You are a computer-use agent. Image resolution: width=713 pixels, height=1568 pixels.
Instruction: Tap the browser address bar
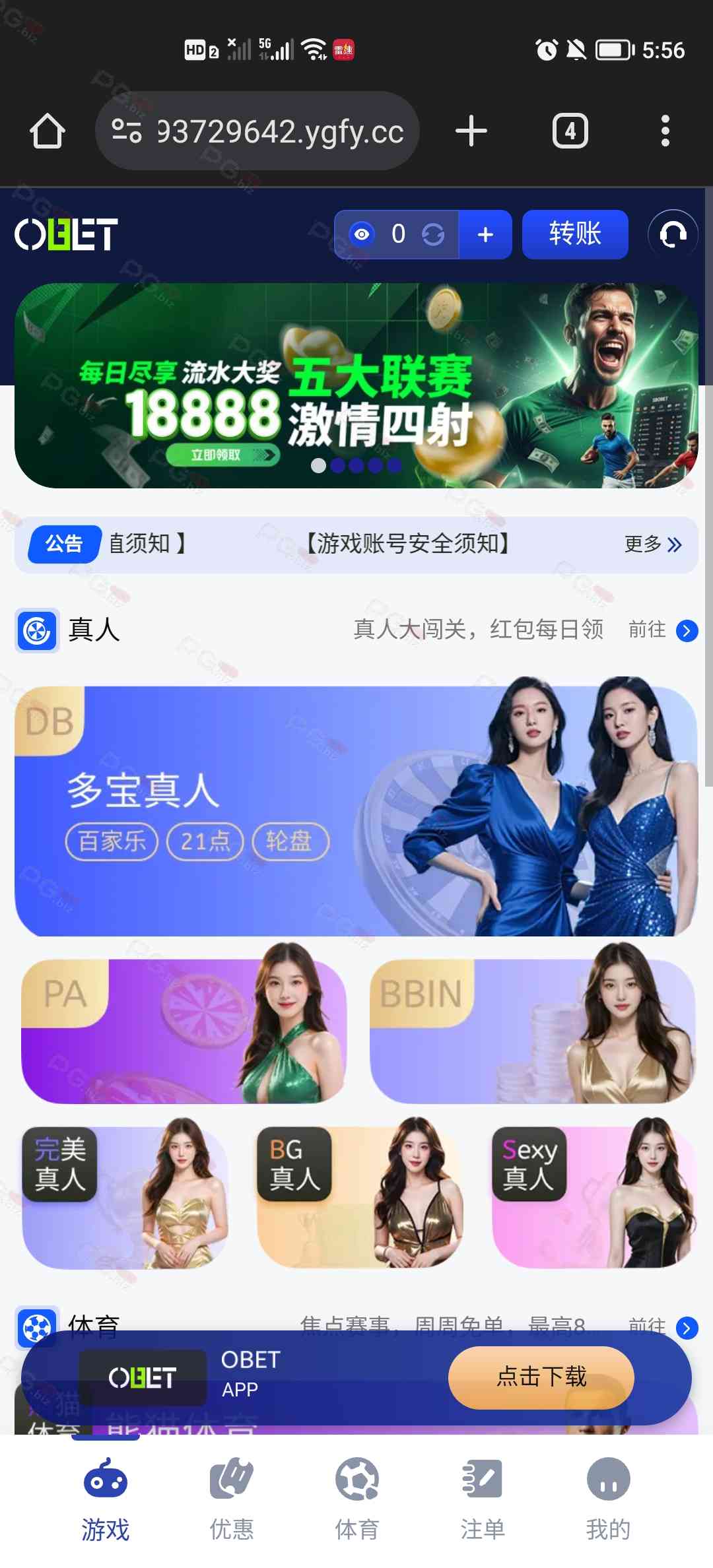[x=257, y=131]
